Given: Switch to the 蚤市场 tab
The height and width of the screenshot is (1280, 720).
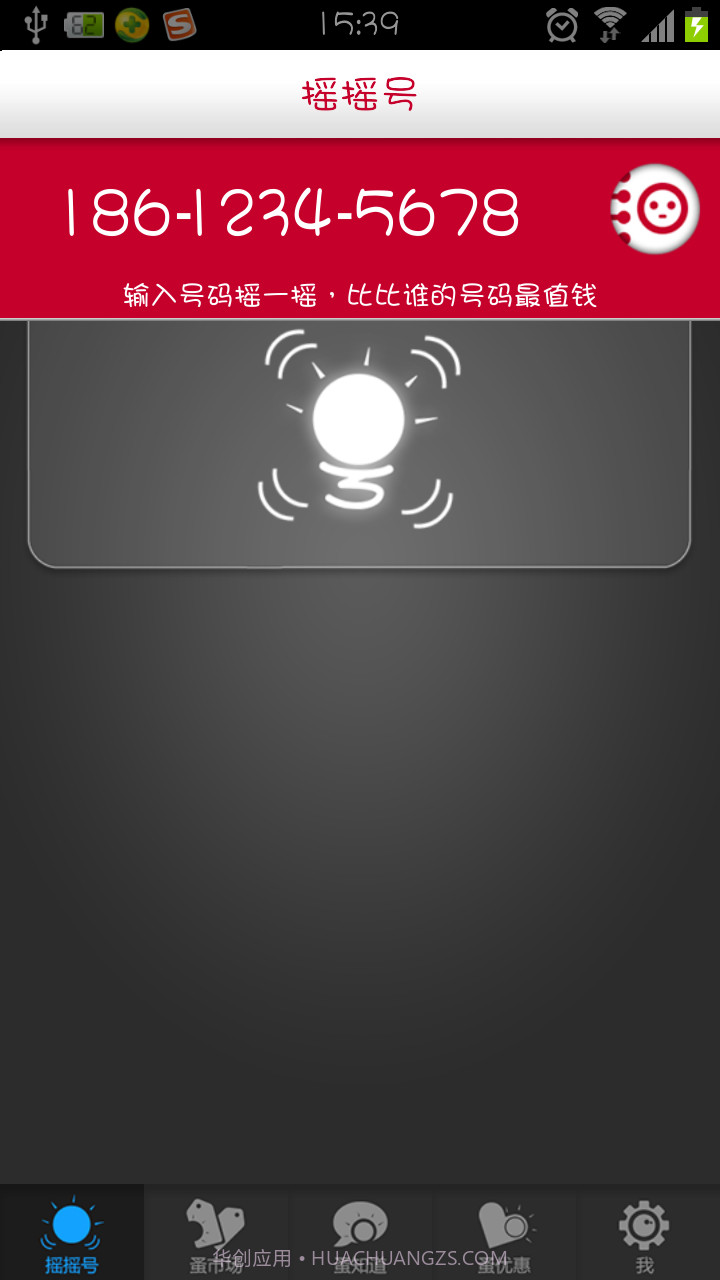Looking at the screenshot, I should (215, 1232).
